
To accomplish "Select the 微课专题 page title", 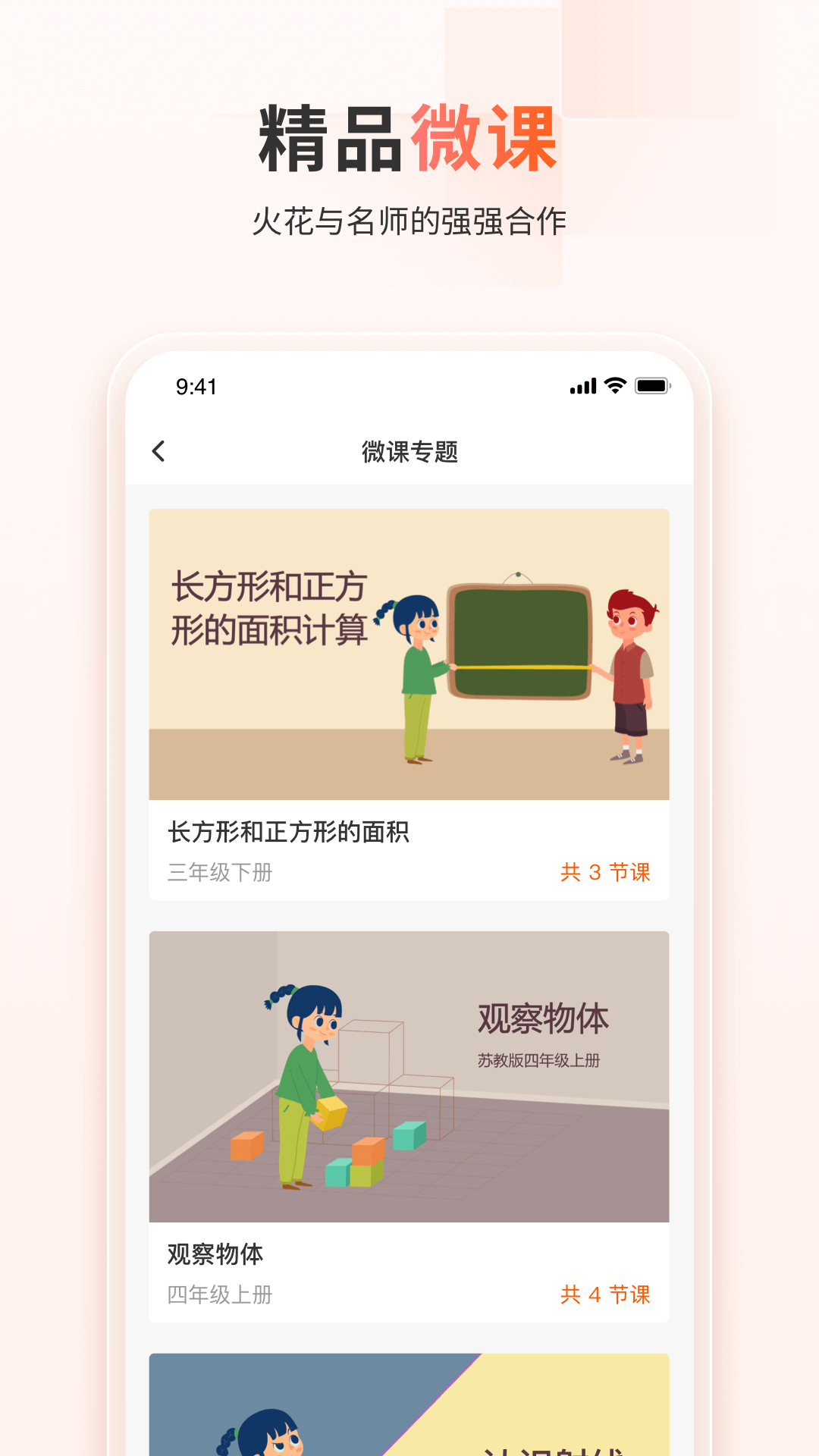I will coord(409,450).
